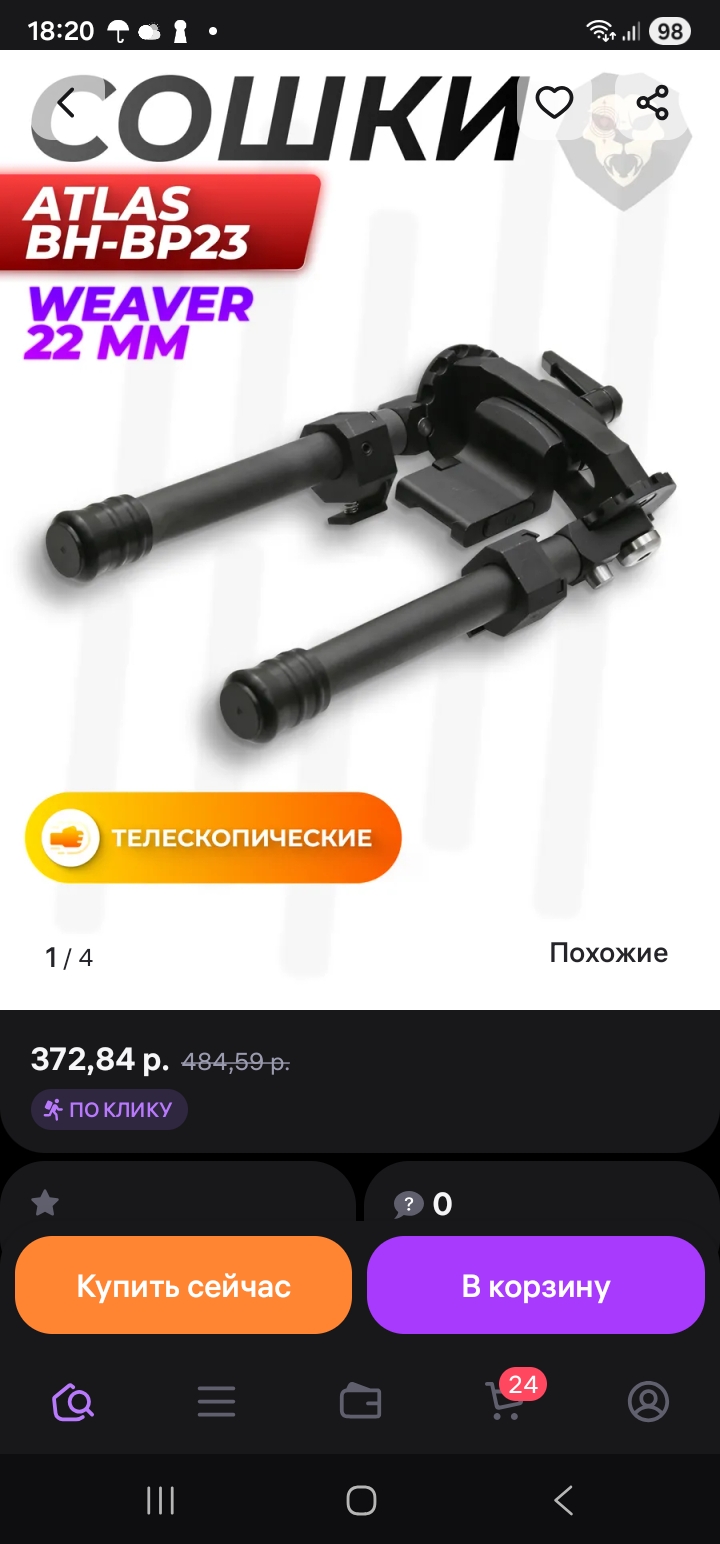Go back using the top arrow

(x=66, y=103)
